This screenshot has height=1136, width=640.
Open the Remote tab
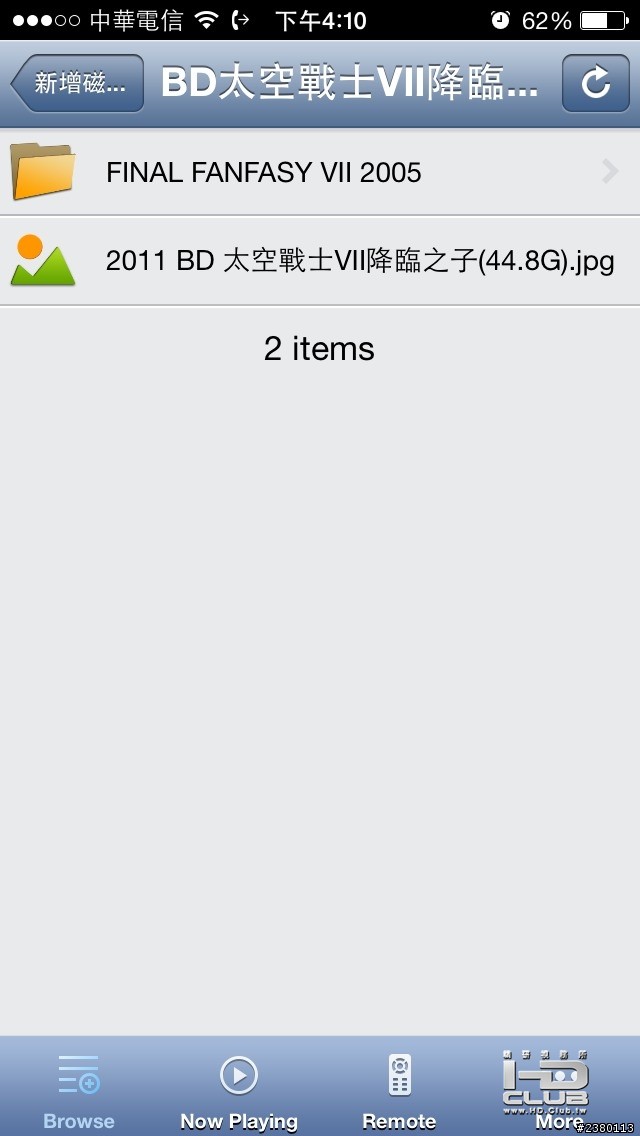pyautogui.click(x=399, y=1089)
